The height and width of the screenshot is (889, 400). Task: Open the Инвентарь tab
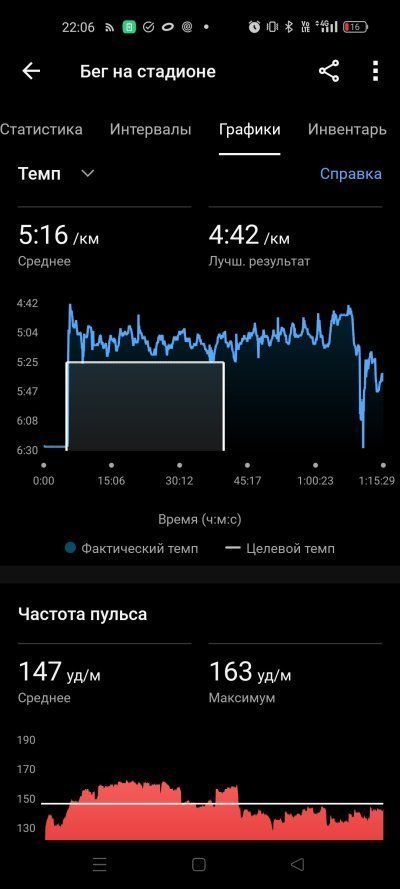click(x=347, y=129)
